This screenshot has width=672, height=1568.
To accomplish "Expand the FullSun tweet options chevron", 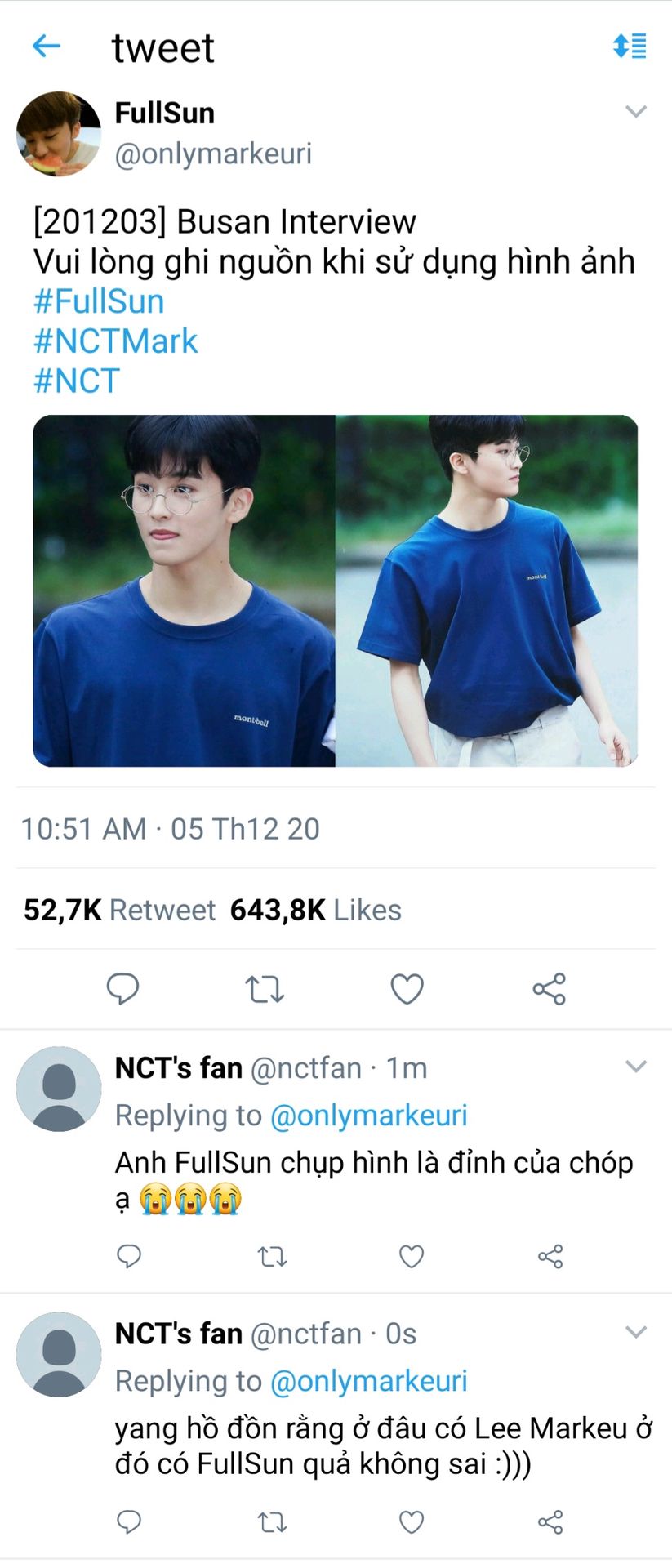I will (635, 112).
